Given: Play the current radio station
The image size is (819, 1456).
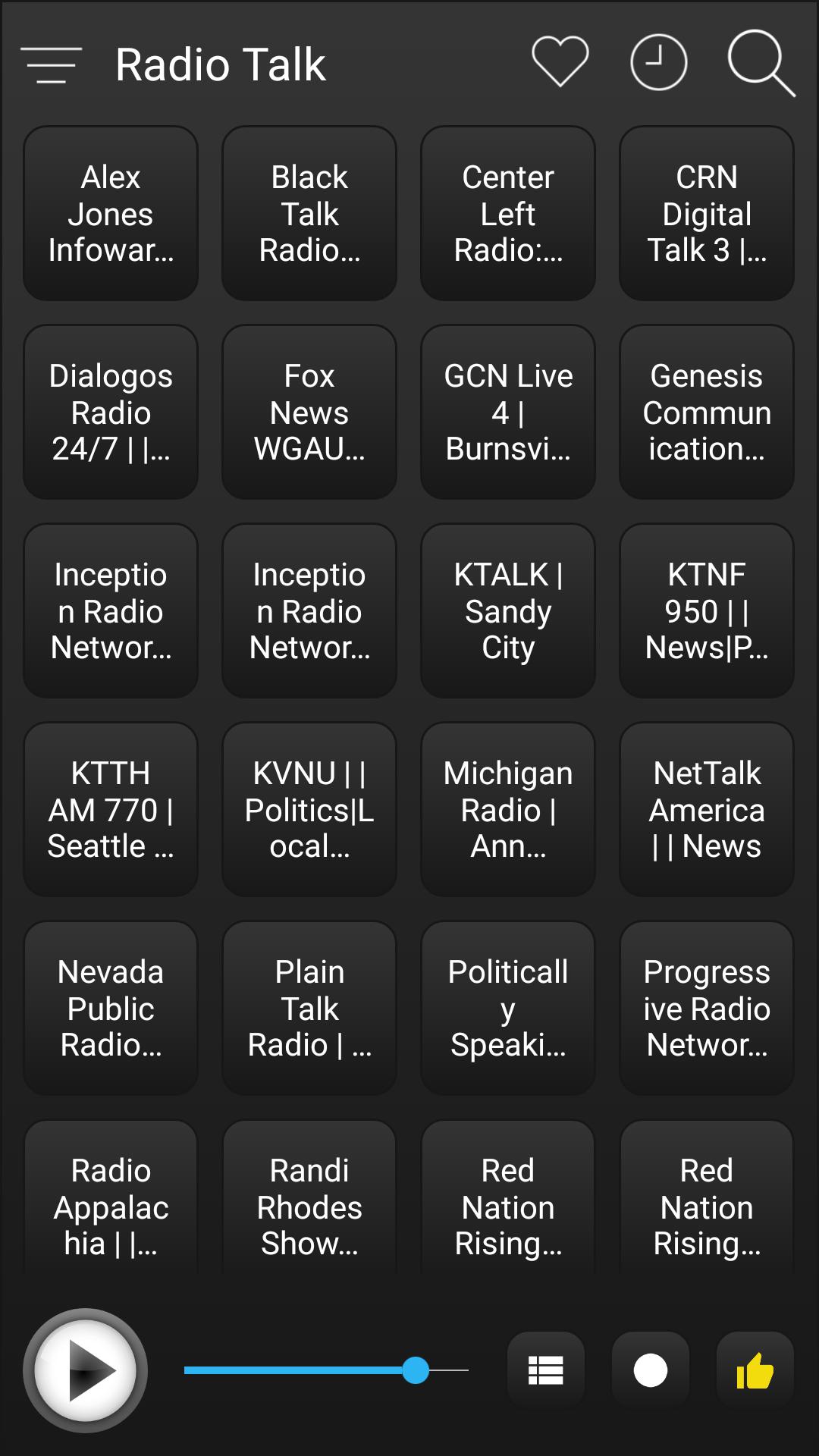Looking at the screenshot, I should 86,1370.
